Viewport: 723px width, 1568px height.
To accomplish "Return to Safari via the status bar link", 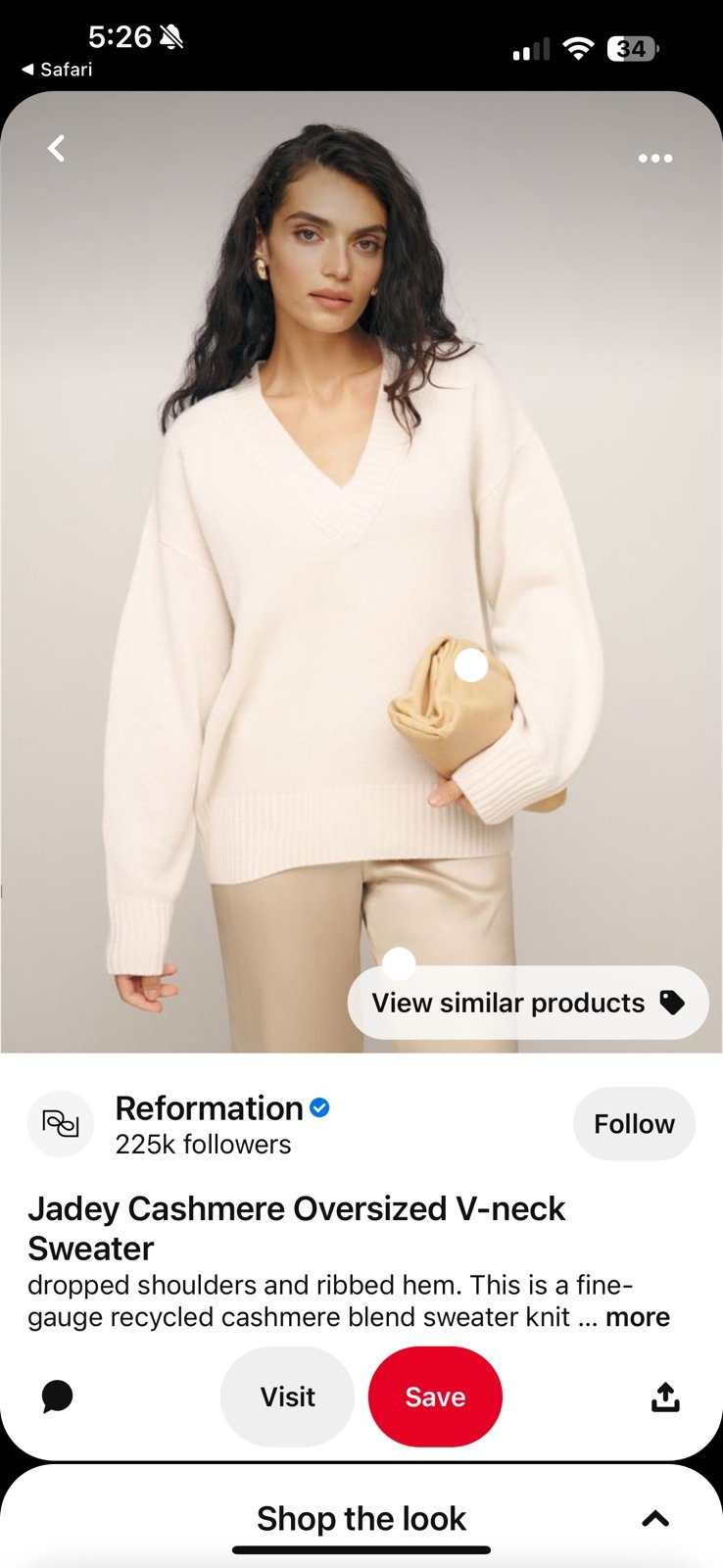I will pyautogui.click(x=57, y=70).
